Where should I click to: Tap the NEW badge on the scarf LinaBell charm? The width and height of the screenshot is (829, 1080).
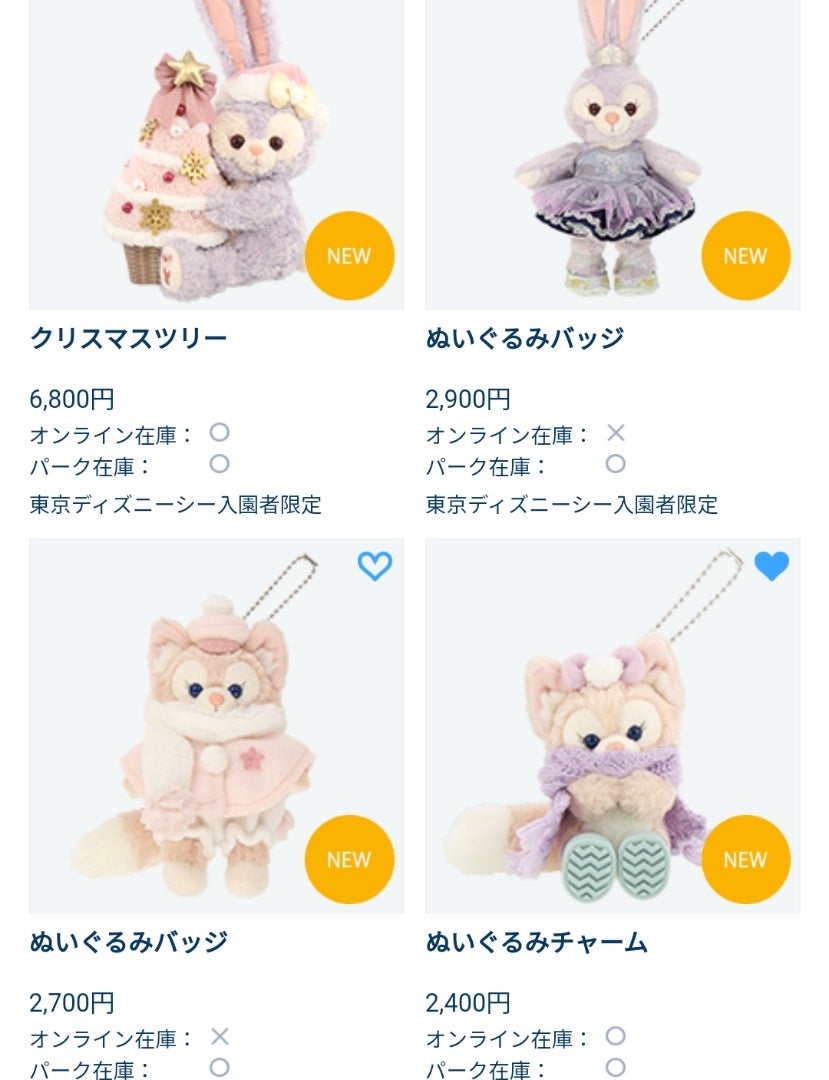[x=744, y=858]
